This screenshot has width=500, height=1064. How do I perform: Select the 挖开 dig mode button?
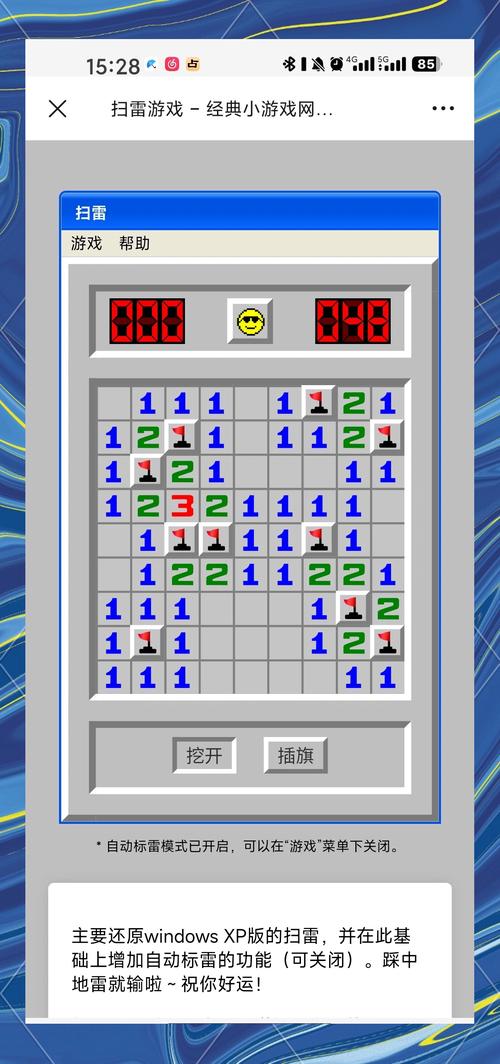point(204,755)
